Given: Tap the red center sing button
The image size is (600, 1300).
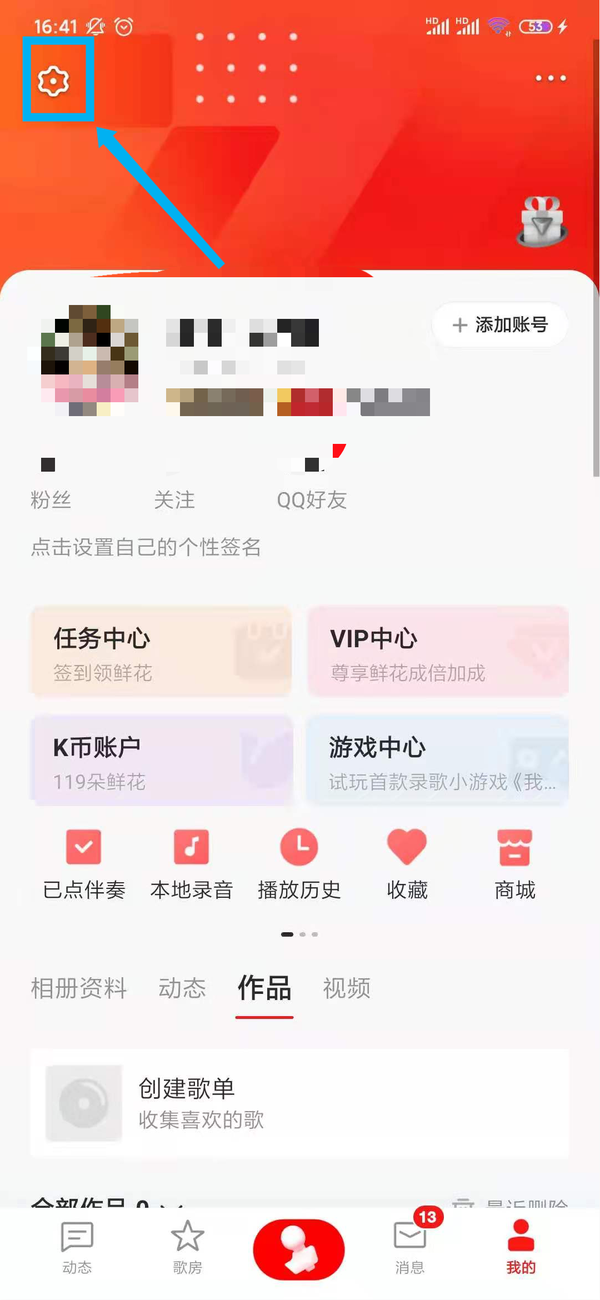Looking at the screenshot, I should pos(299,1249).
